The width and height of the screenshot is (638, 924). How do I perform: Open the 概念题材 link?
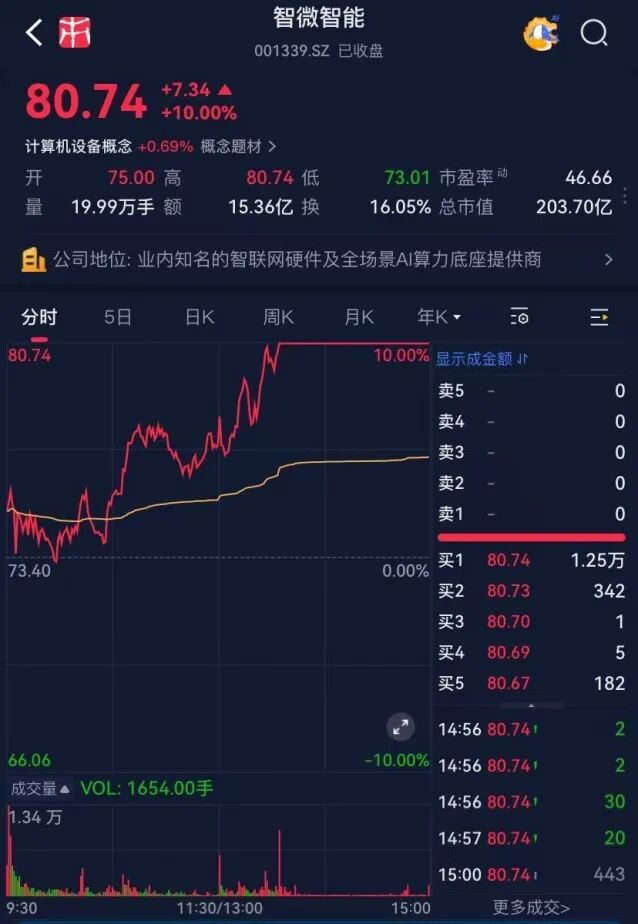tap(238, 146)
